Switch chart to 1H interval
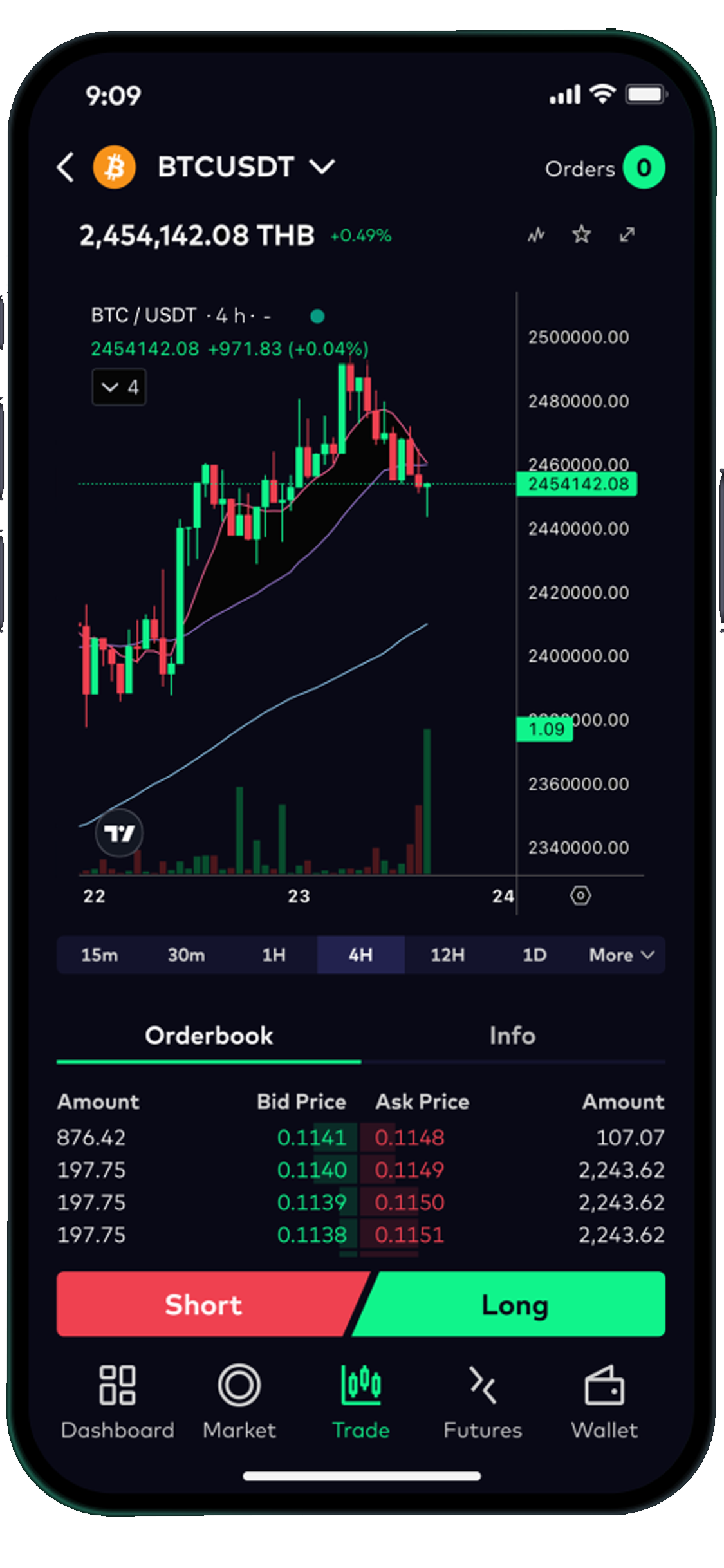724x1568 pixels. 274,955
